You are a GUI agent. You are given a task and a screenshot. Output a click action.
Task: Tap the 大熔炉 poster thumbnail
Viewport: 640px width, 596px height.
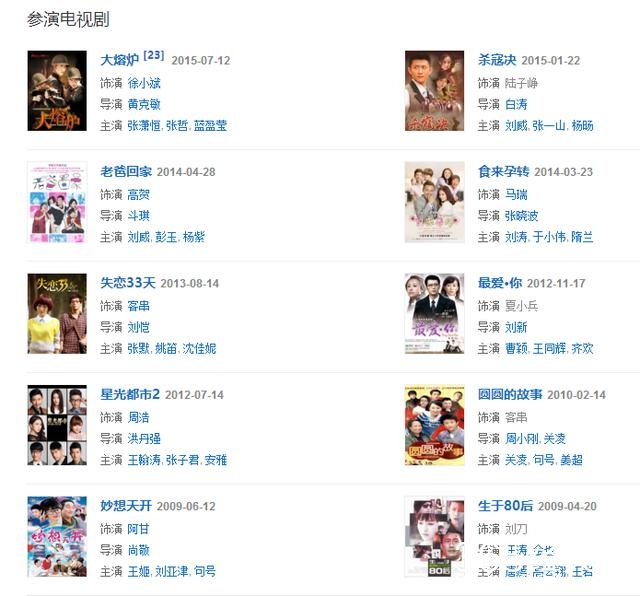point(56,91)
